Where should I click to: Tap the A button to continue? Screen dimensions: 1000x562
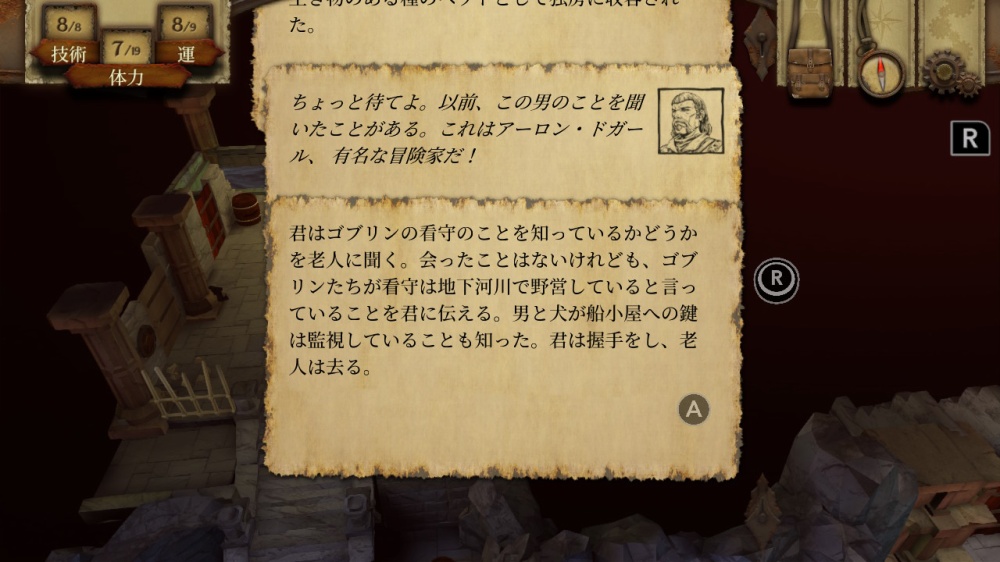coord(694,408)
